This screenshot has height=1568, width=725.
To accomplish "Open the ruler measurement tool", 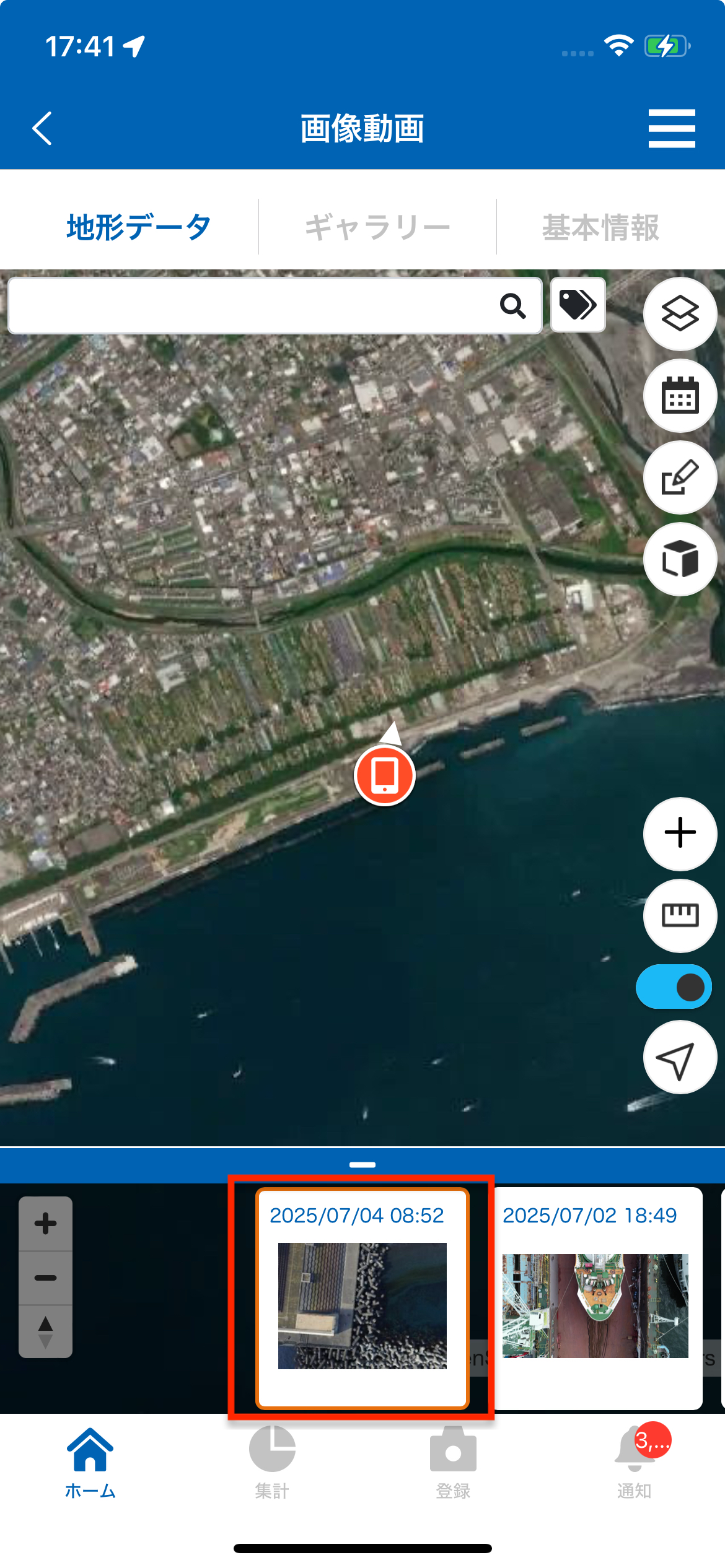I will 680,915.
